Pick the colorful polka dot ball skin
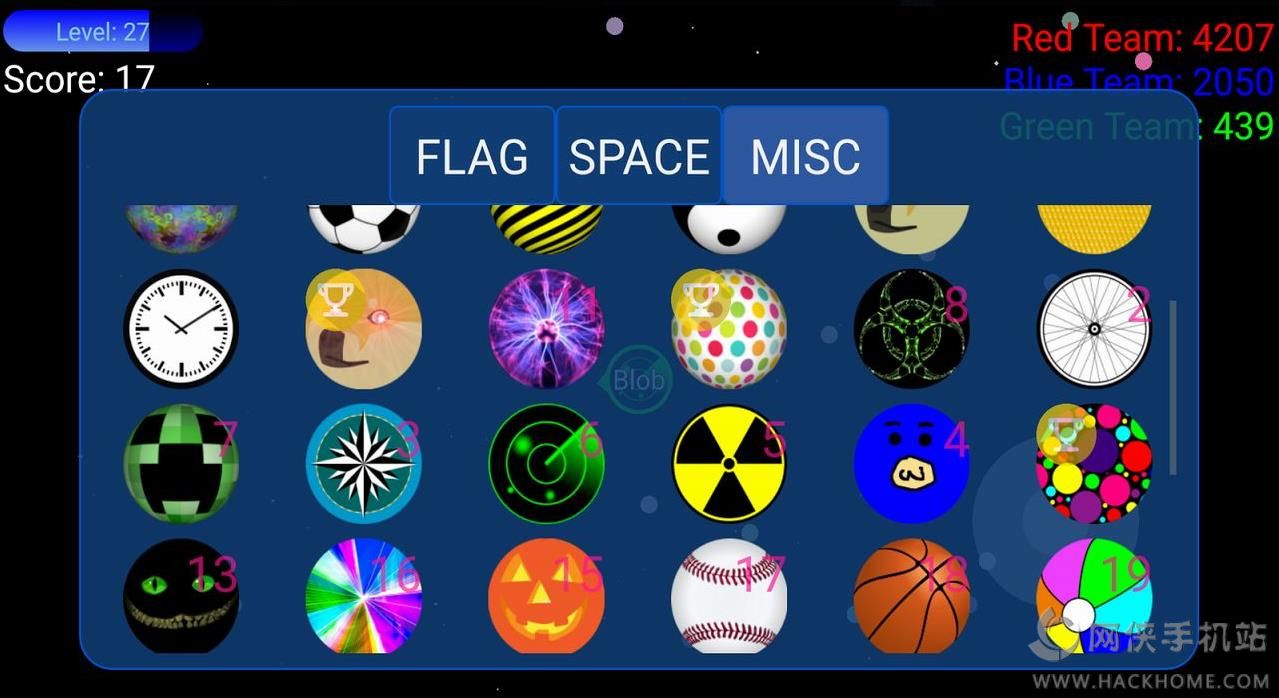Image resolution: width=1279 pixels, height=698 pixels. click(729, 329)
